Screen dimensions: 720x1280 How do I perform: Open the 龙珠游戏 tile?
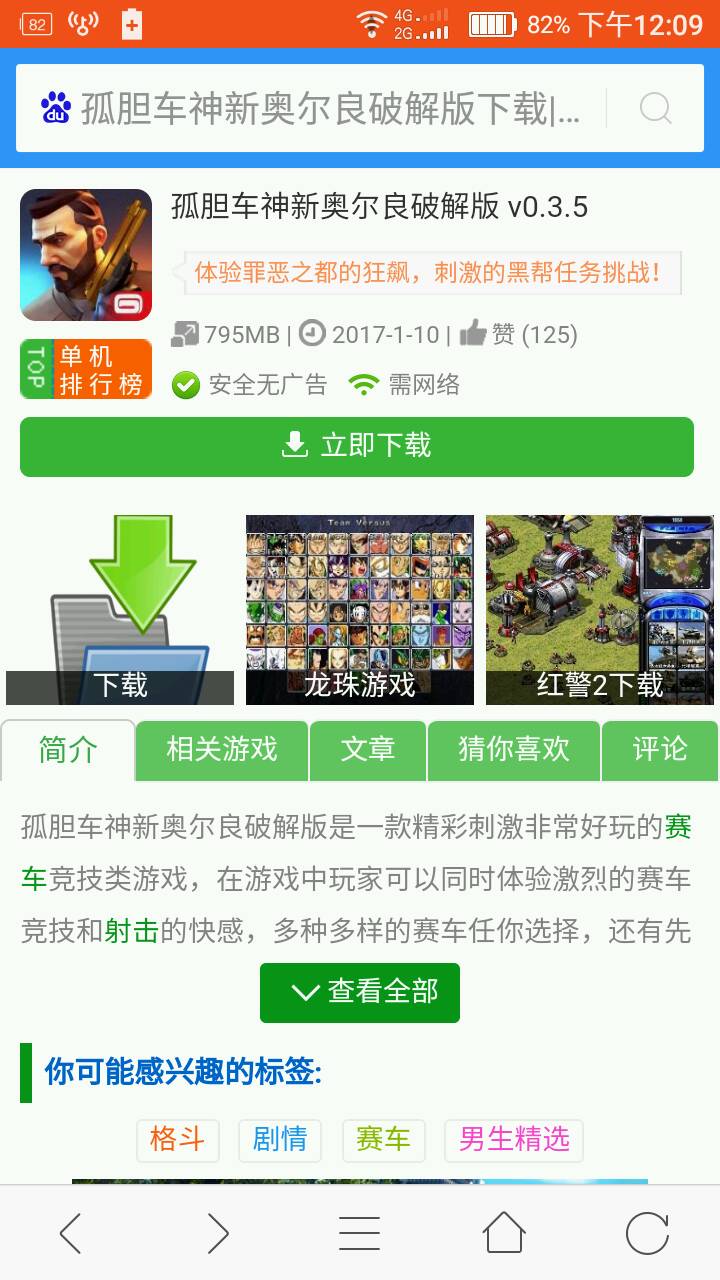[x=360, y=610]
